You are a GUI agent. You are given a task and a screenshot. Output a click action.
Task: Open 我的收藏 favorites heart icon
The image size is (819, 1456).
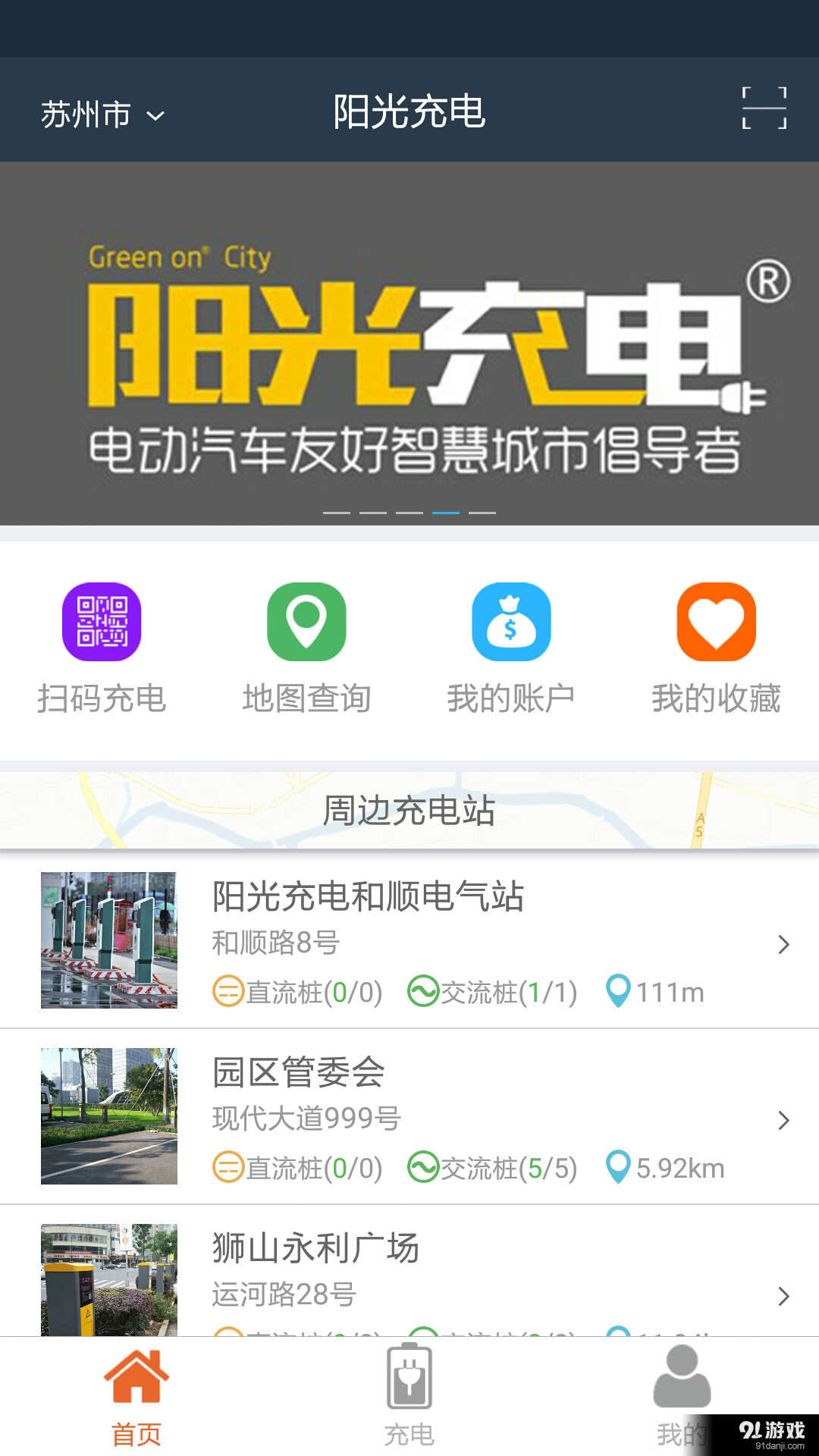716,622
